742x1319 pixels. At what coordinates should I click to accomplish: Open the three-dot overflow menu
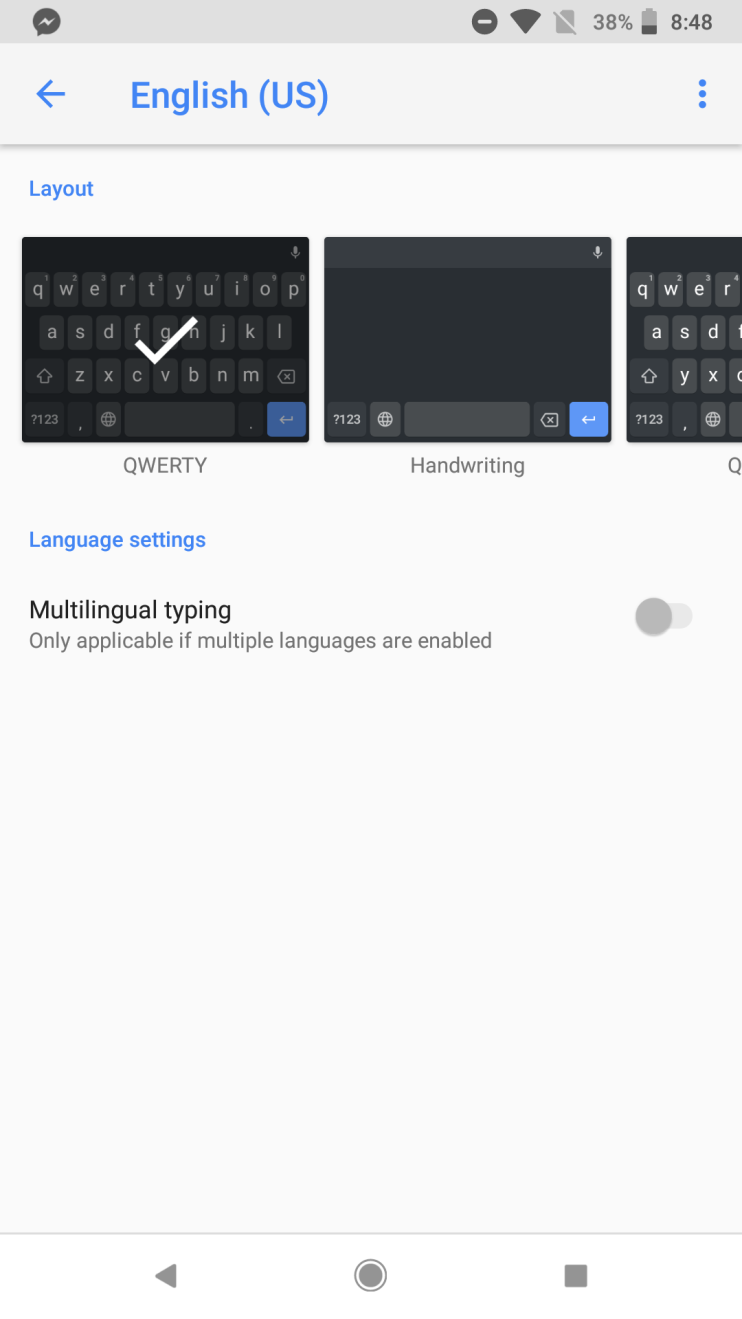702,95
